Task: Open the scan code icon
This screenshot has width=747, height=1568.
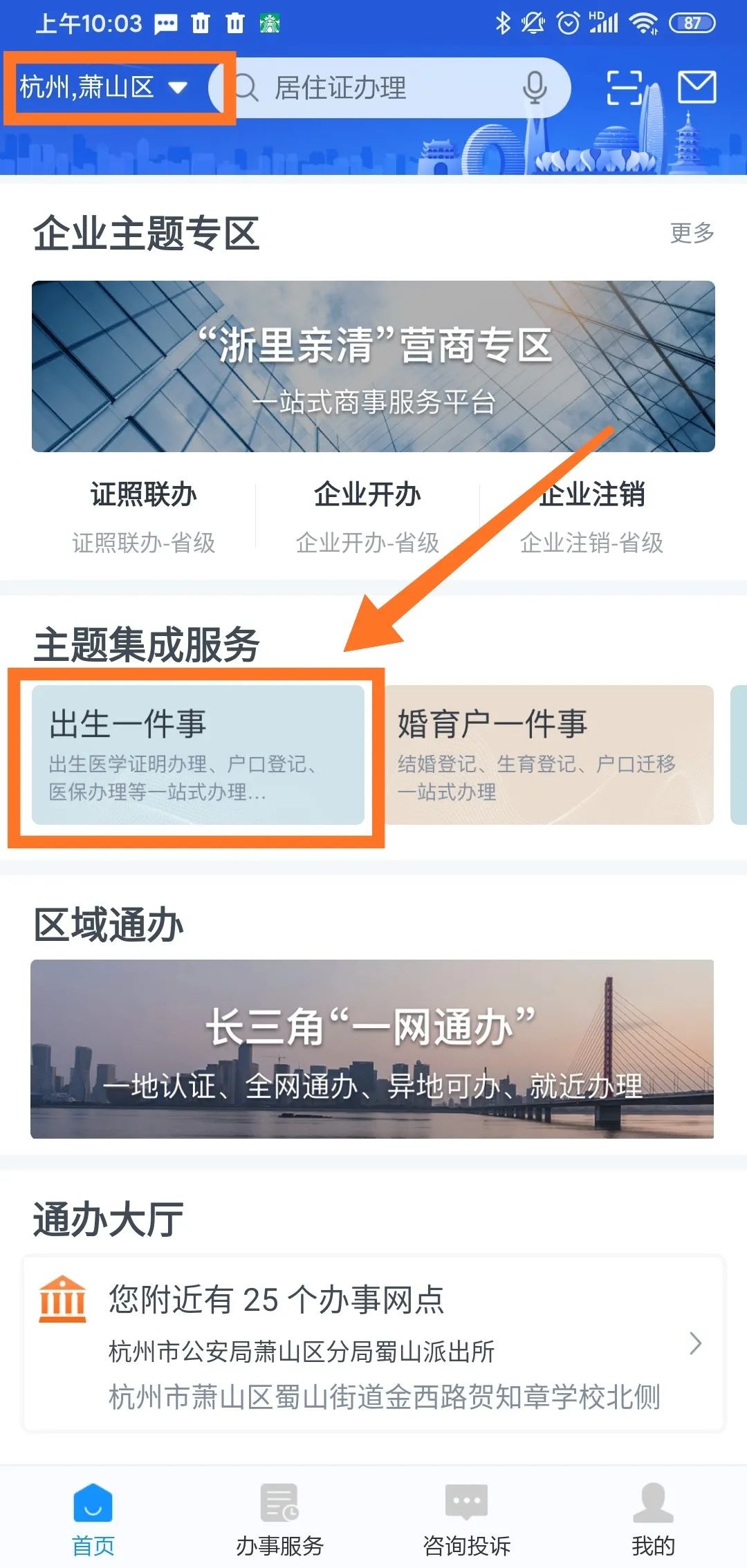Action: pyautogui.click(x=624, y=88)
